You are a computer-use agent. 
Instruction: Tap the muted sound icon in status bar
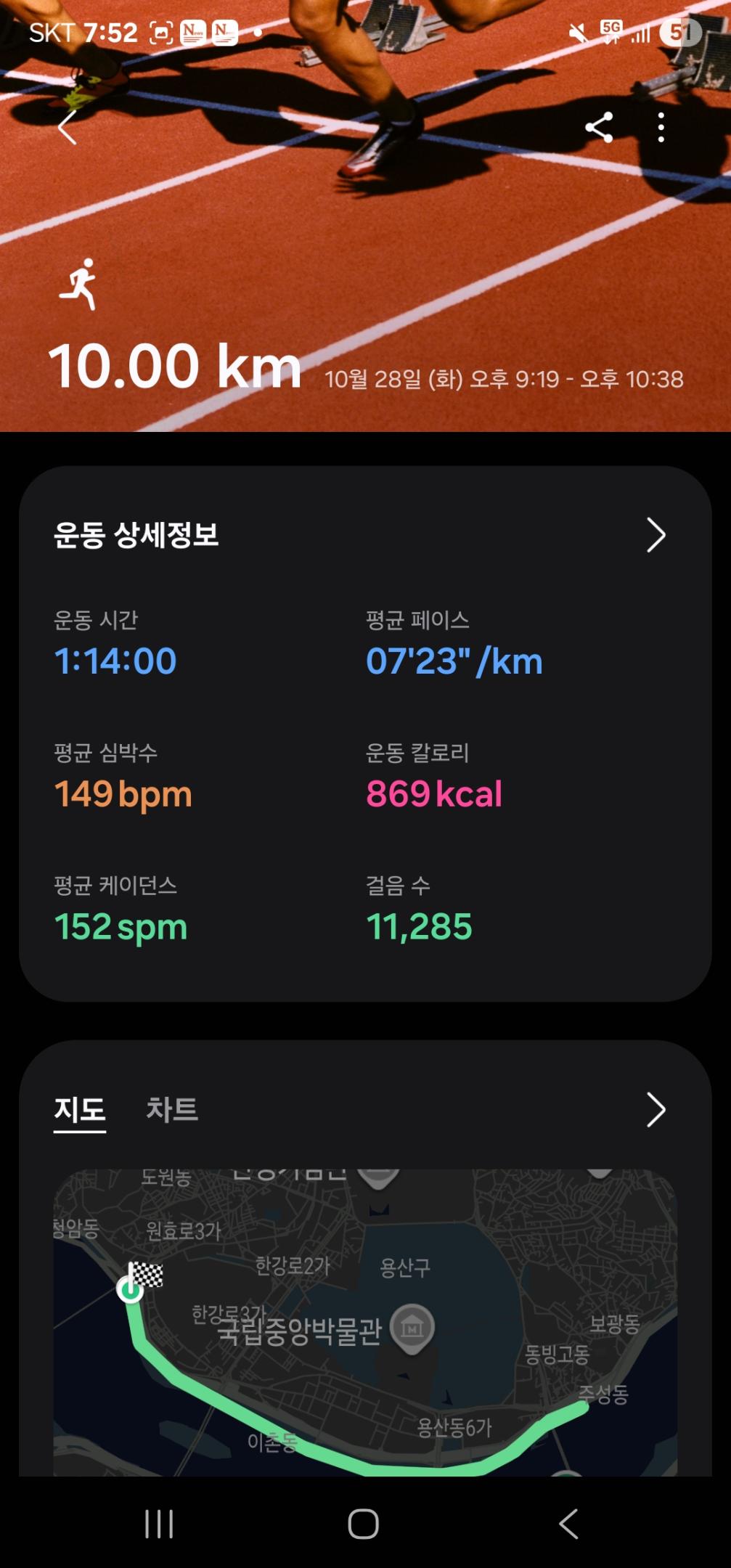click(579, 33)
